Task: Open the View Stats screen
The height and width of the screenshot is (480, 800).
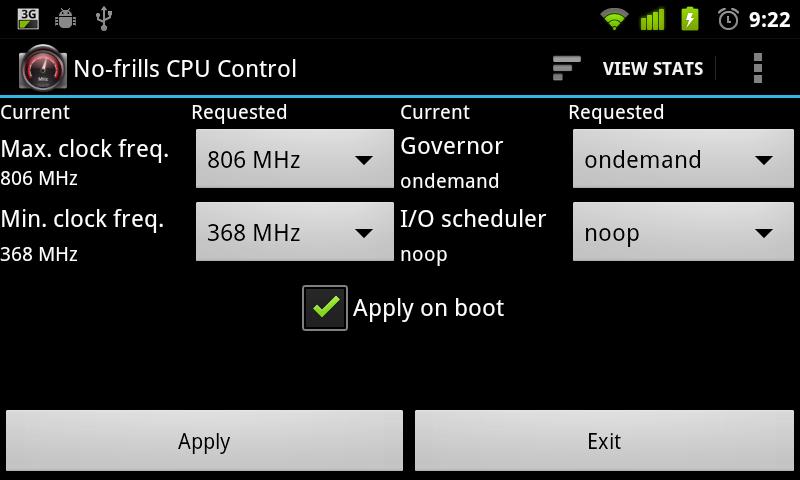Action: (x=629, y=68)
